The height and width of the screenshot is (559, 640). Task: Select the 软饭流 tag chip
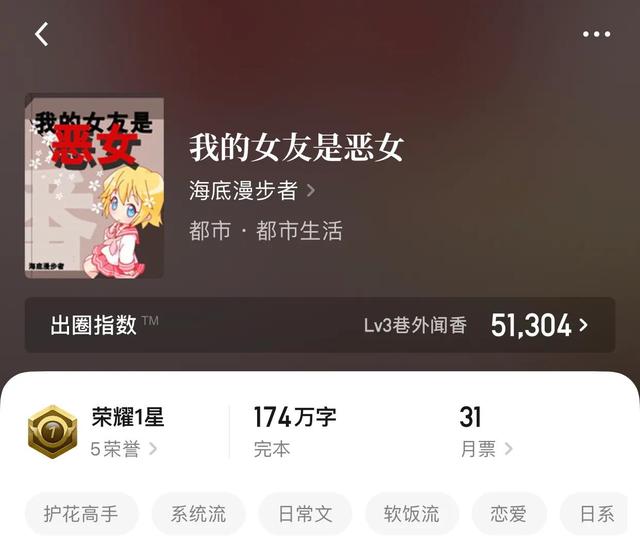(x=411, y=514)
